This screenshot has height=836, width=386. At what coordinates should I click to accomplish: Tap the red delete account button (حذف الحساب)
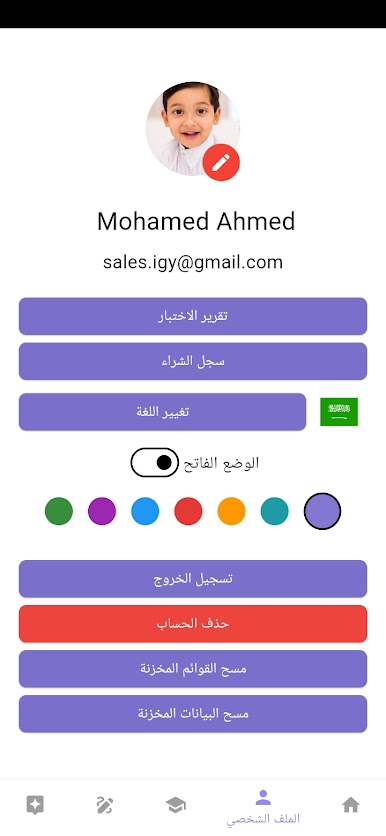[193, 624]
